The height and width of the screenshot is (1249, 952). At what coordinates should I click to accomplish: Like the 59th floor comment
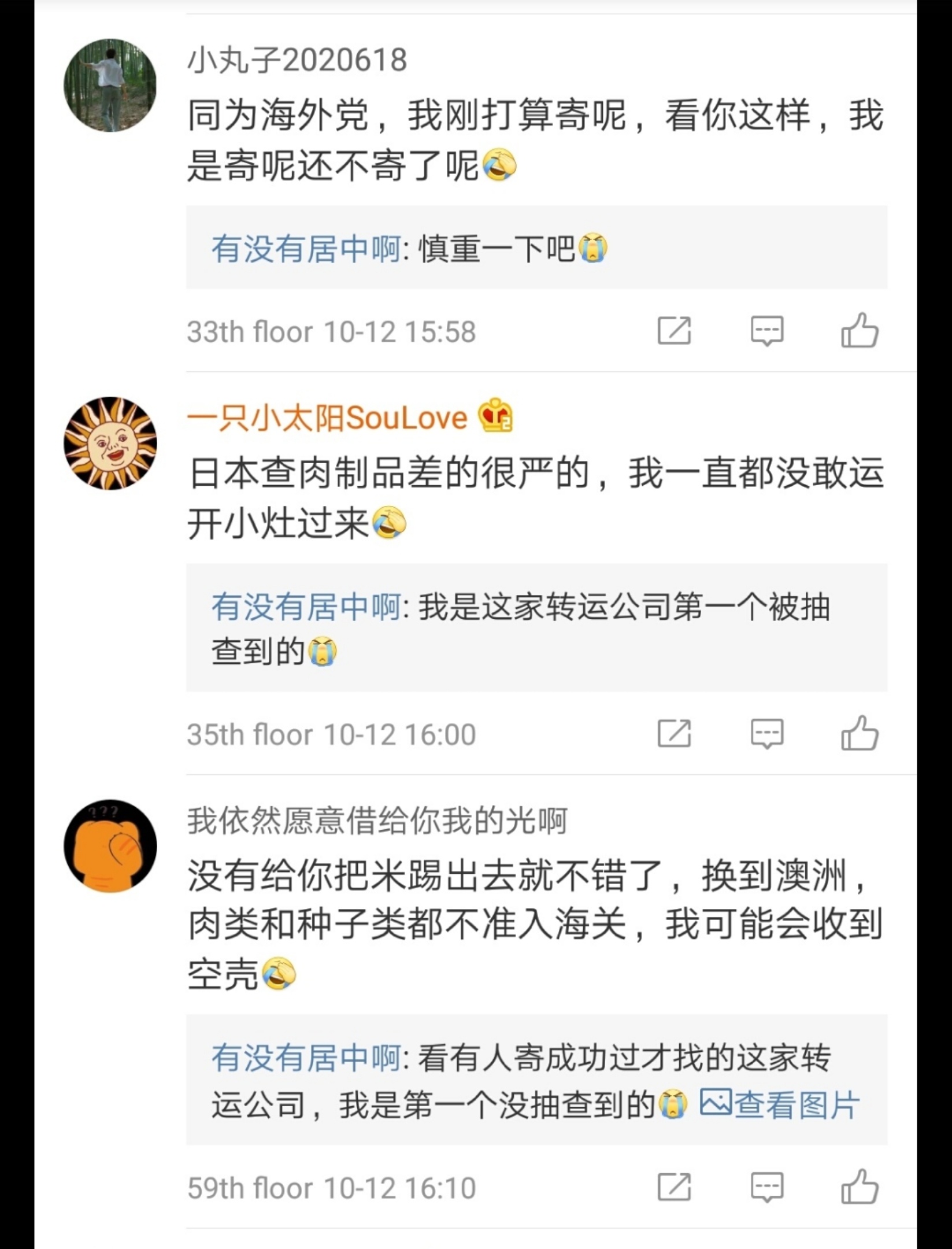click(x=860, y=1187)
